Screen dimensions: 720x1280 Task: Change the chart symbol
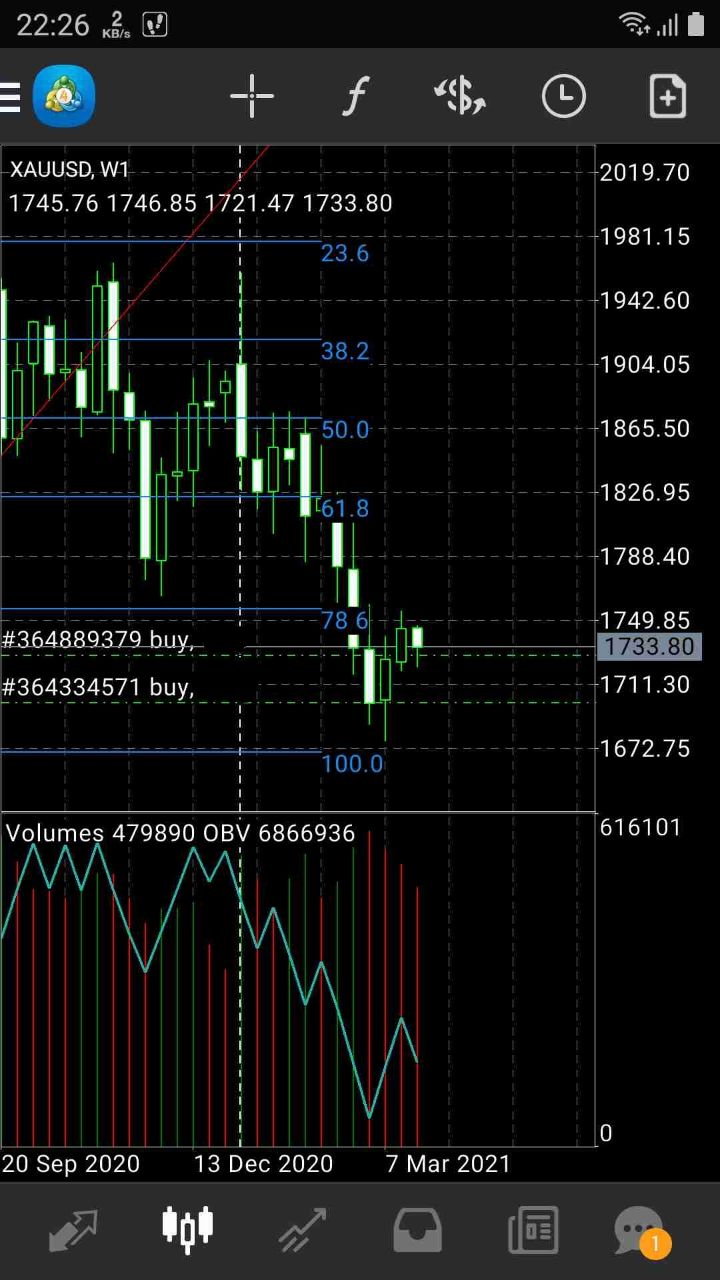click(460, 97)
